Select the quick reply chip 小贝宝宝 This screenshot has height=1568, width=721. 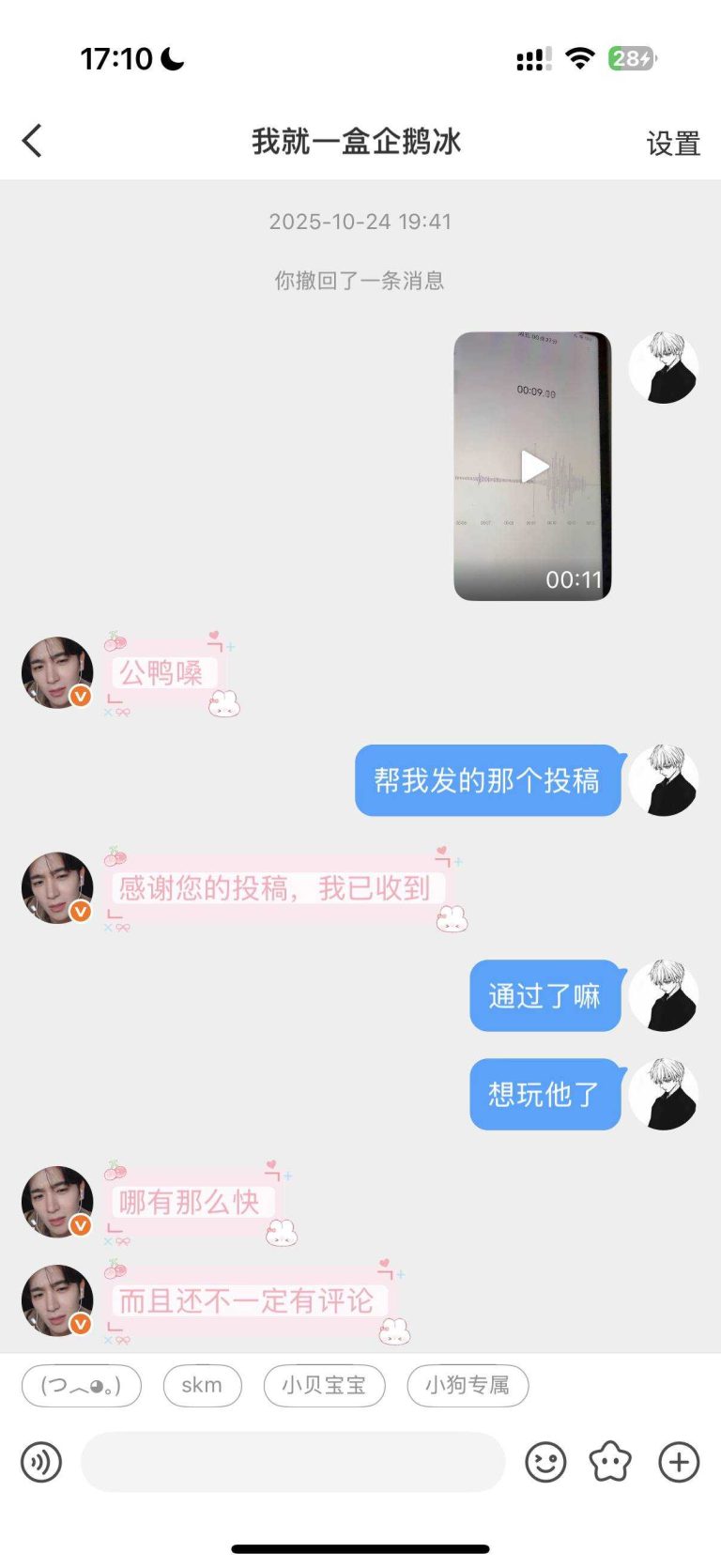click(324, 1384)
